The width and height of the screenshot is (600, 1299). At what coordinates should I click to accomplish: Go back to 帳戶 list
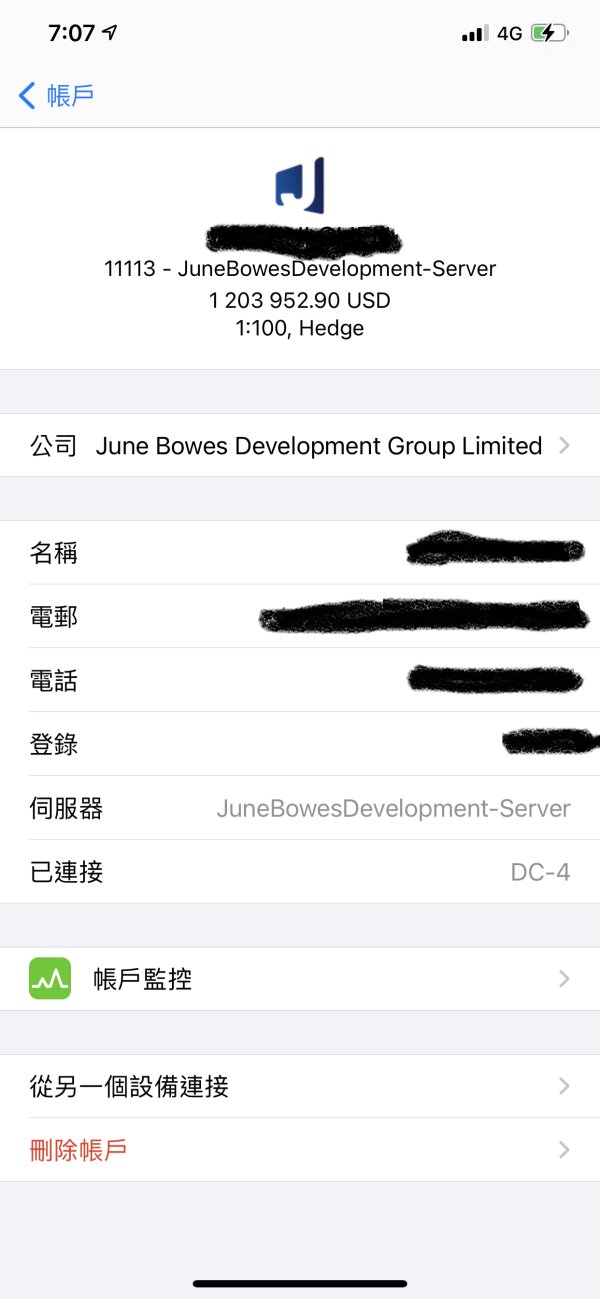click(x=57, y=96)
